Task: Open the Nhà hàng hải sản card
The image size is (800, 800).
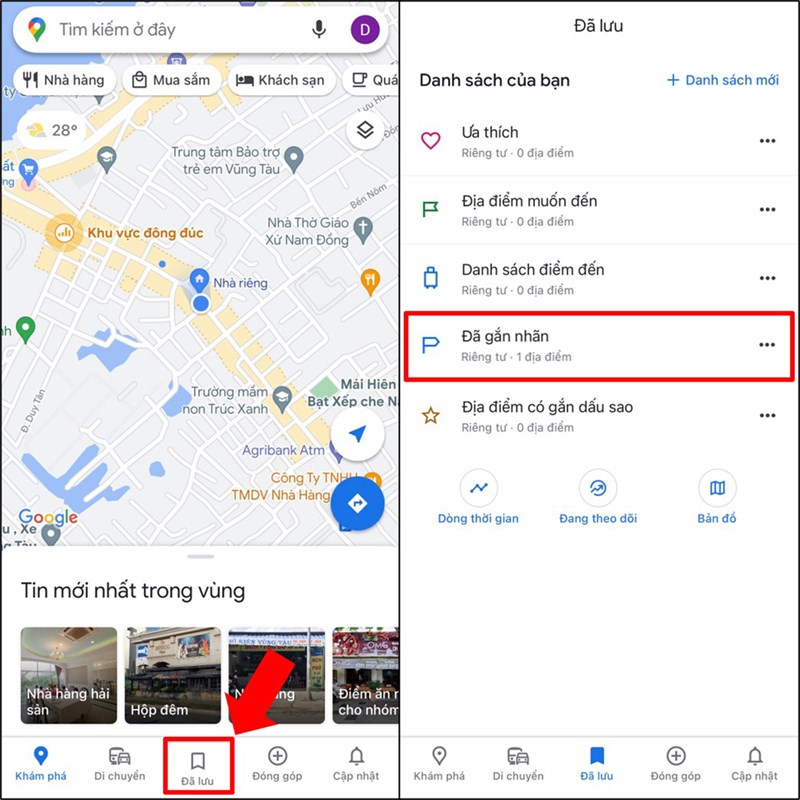Action: pyautogui.click(x=68, y=675)
